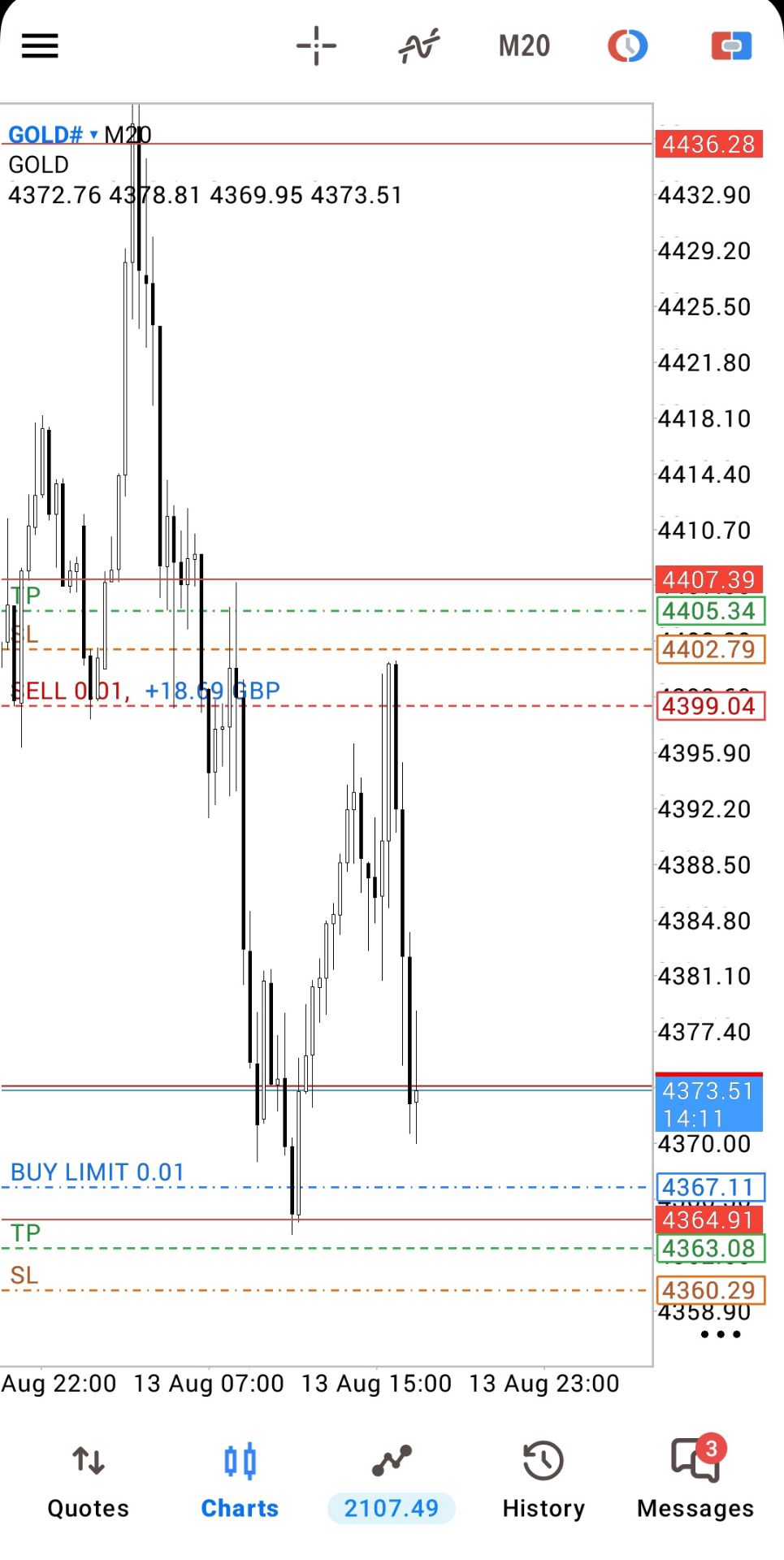
Task: Change the M20 timeframe
Action: pyautogui.click(x=524, y=45)
